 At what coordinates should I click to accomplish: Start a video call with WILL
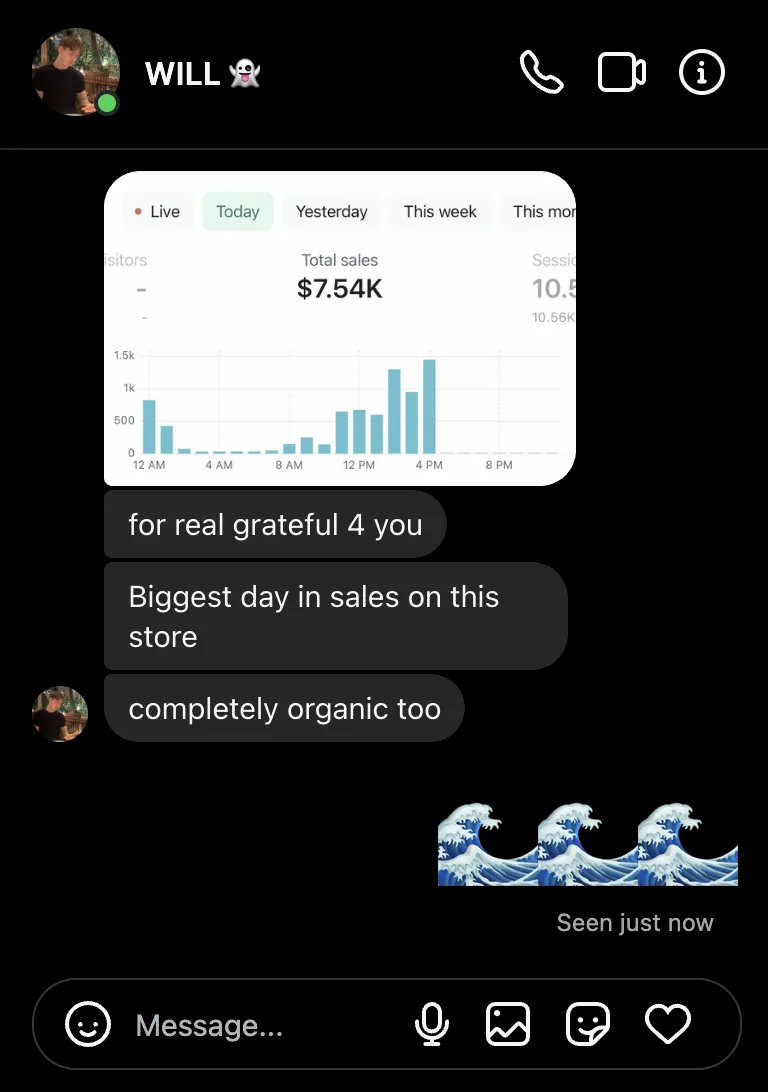tap(621, 73)
